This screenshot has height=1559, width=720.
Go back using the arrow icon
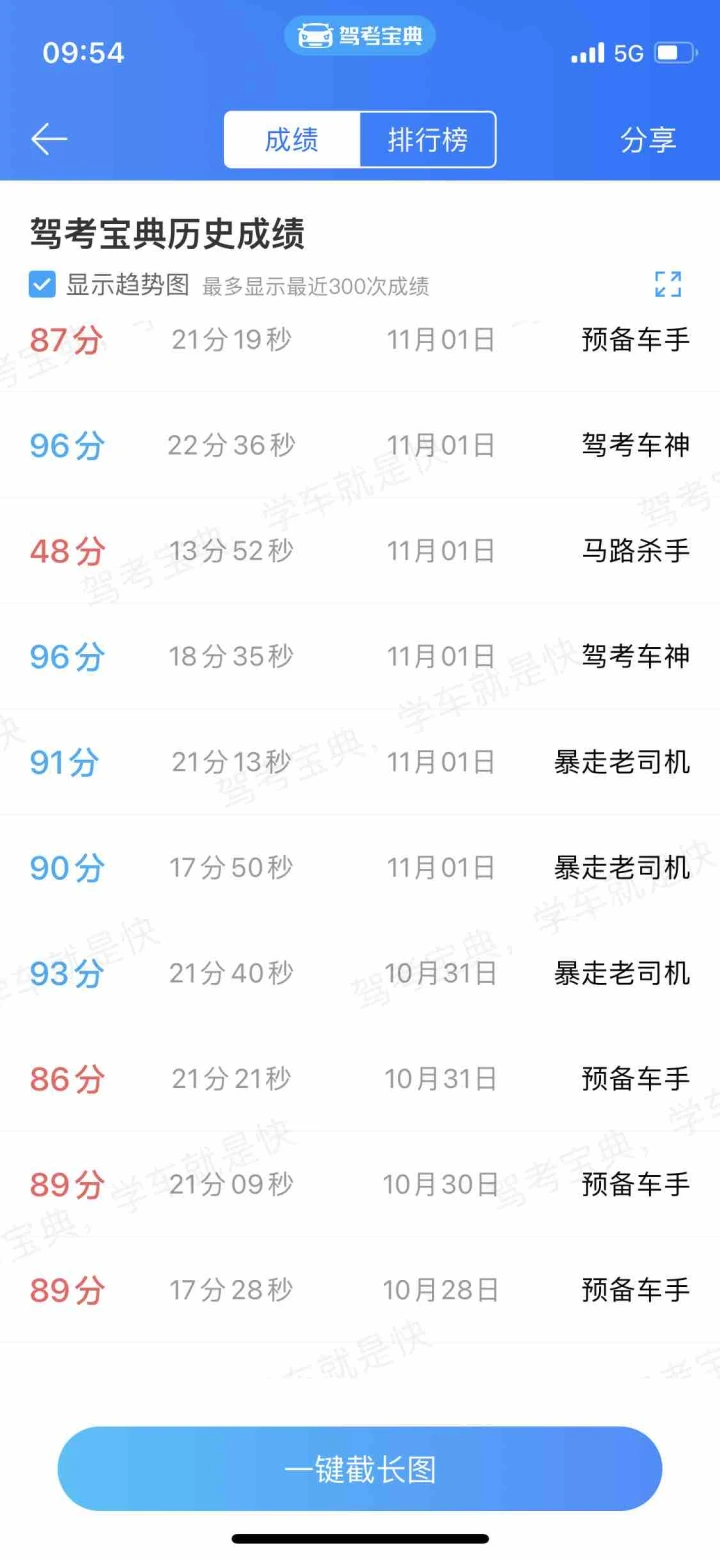(48, 139)
